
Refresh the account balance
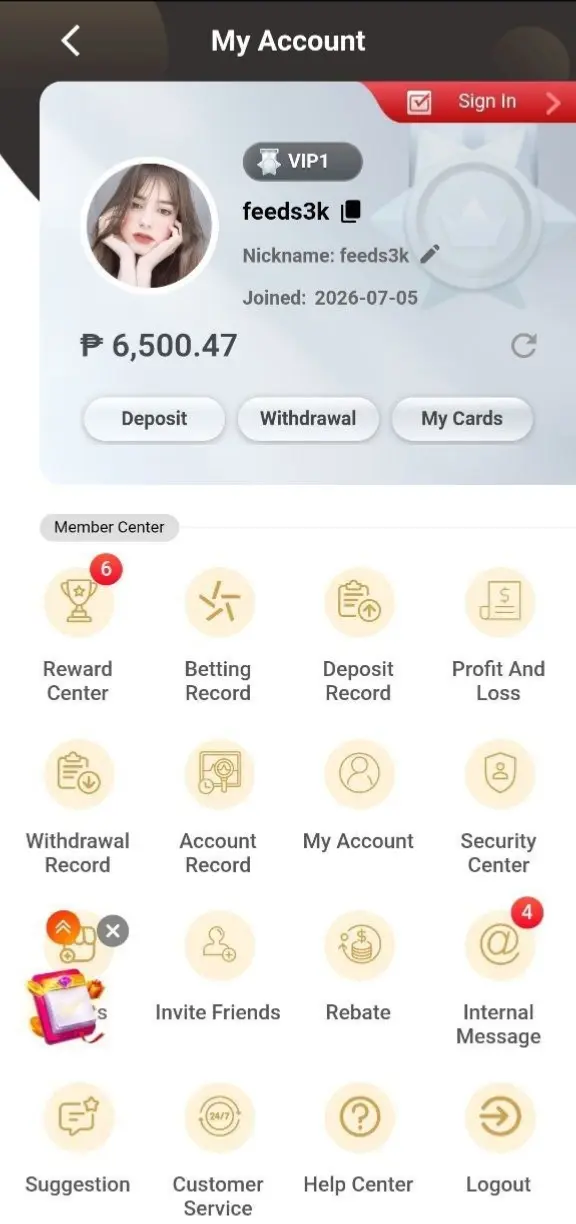[x=523, y=346]
